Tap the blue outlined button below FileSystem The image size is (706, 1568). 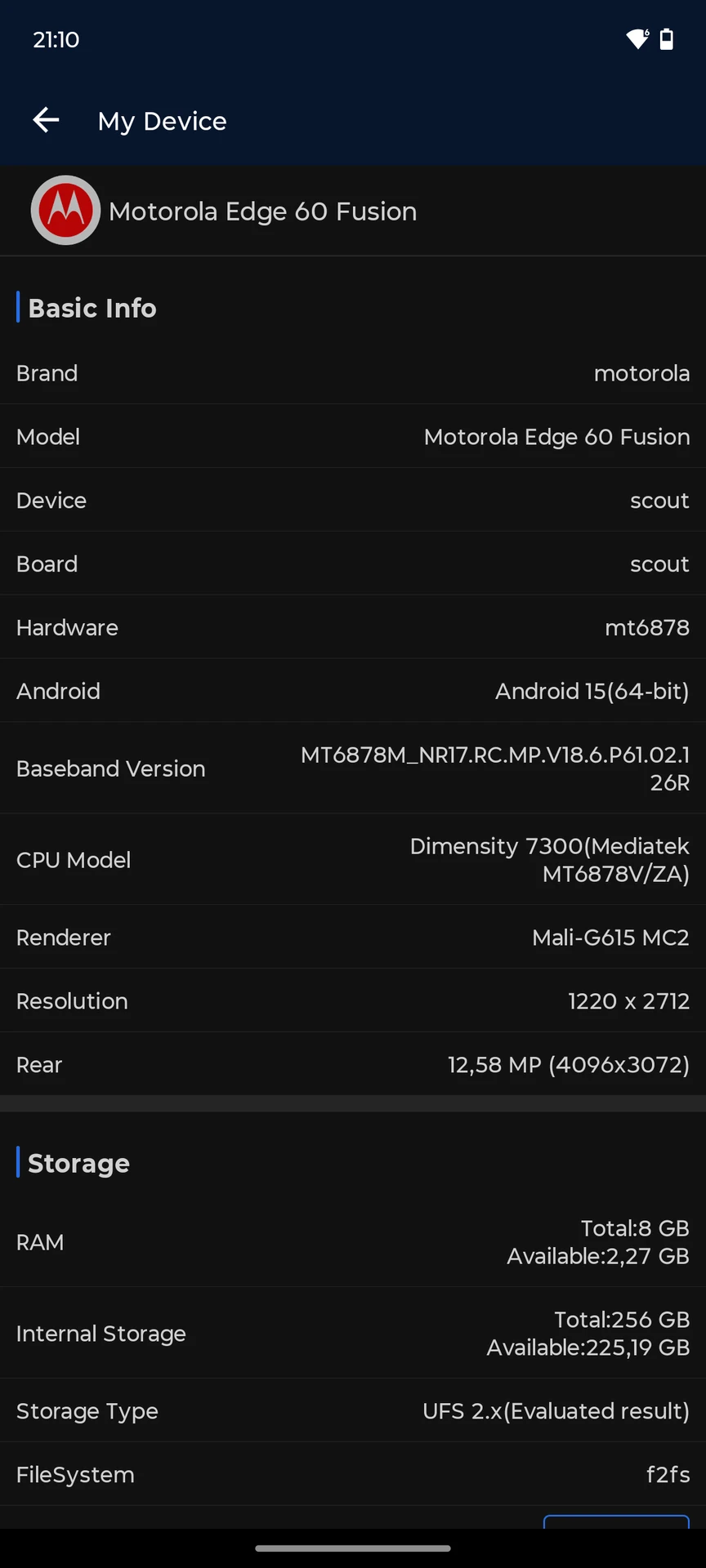(617, 1521)
